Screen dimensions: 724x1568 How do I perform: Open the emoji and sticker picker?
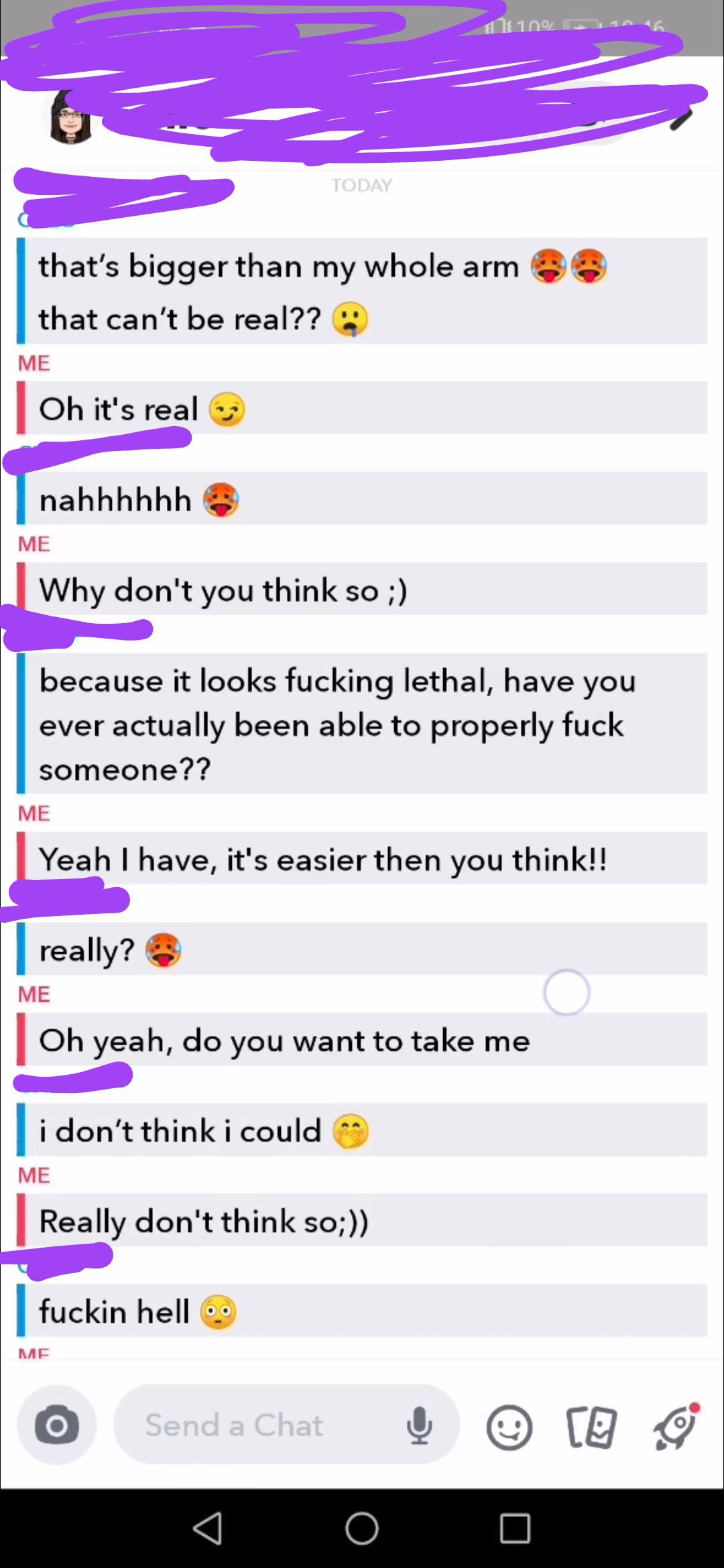click(x=509, y=1427)
